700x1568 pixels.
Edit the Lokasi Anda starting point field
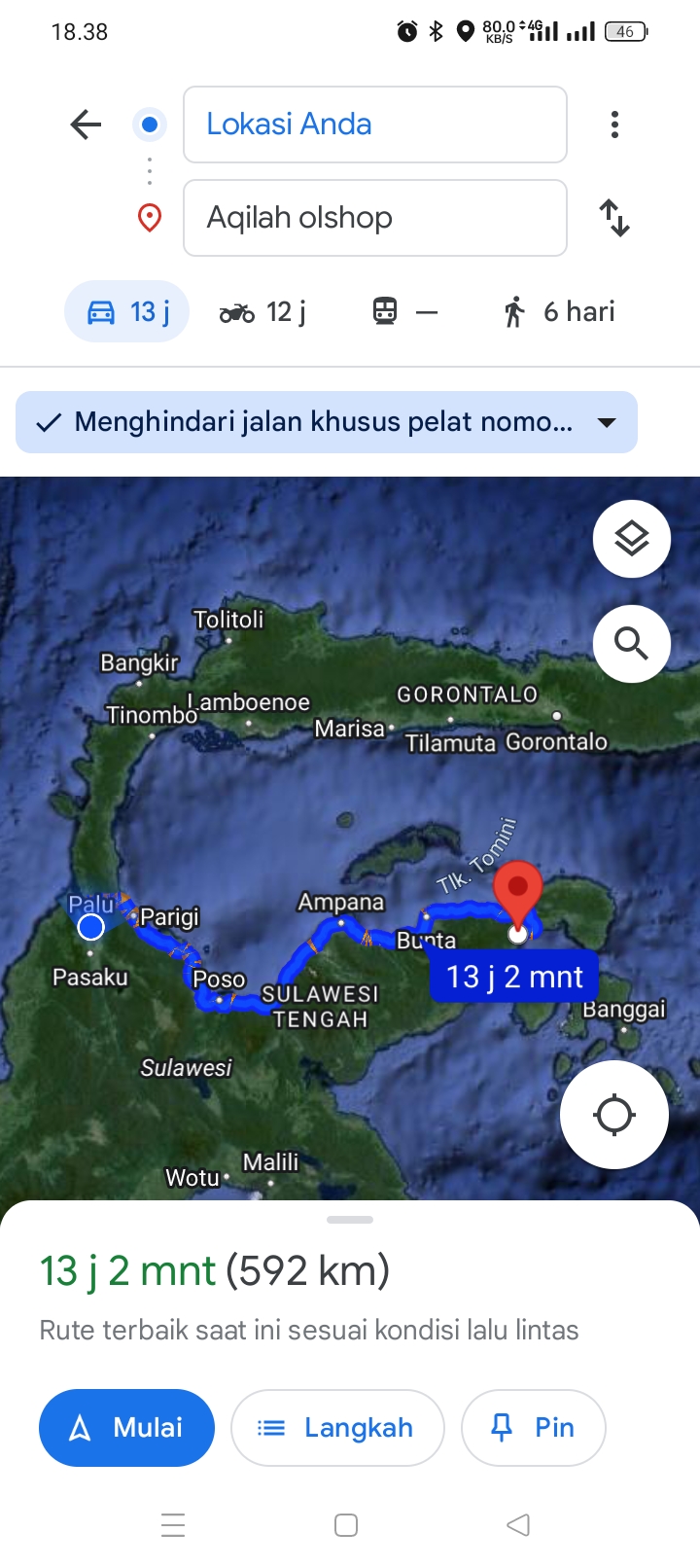coord(375,125)
